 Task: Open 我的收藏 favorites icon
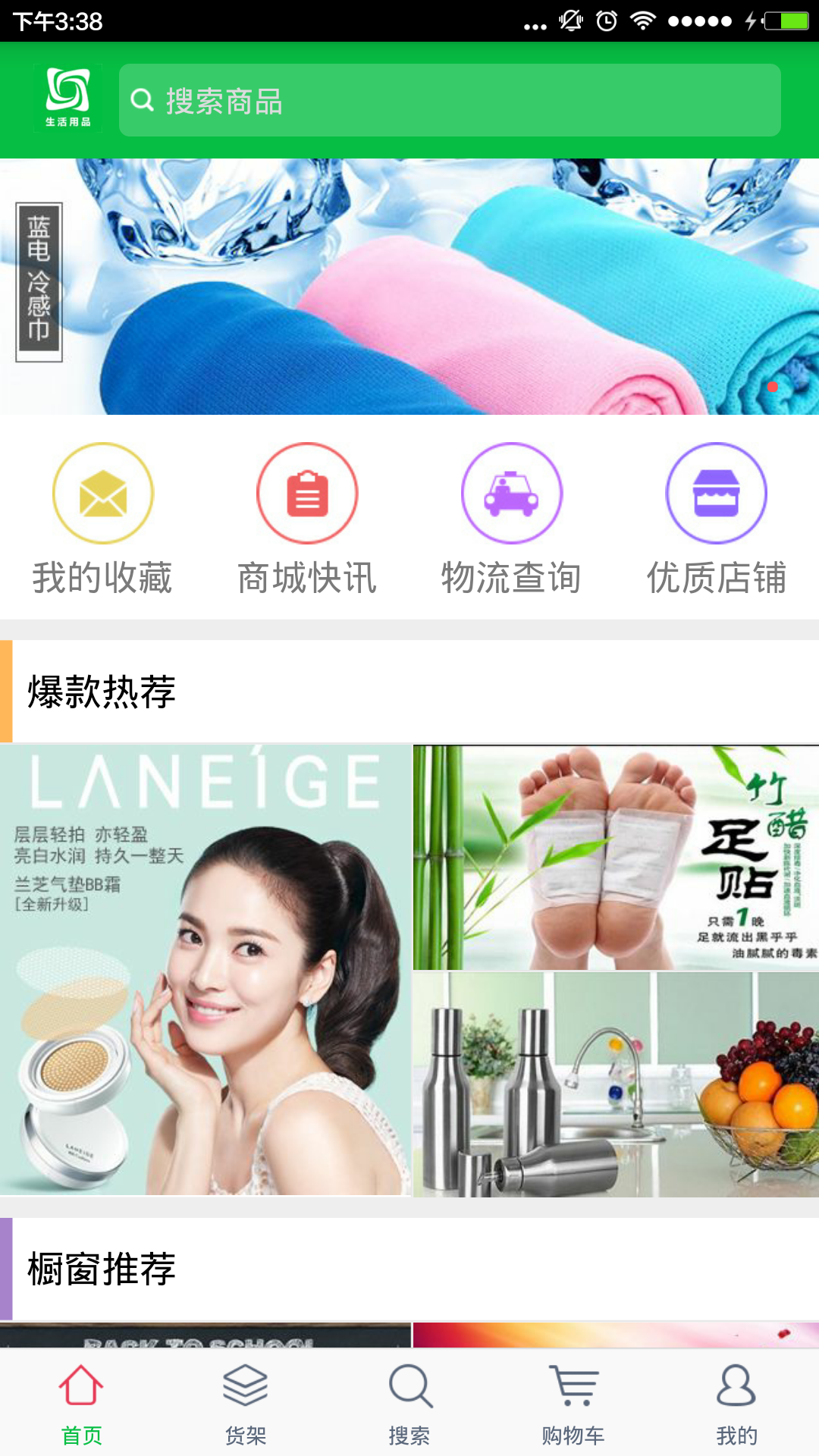pos(104,492)
